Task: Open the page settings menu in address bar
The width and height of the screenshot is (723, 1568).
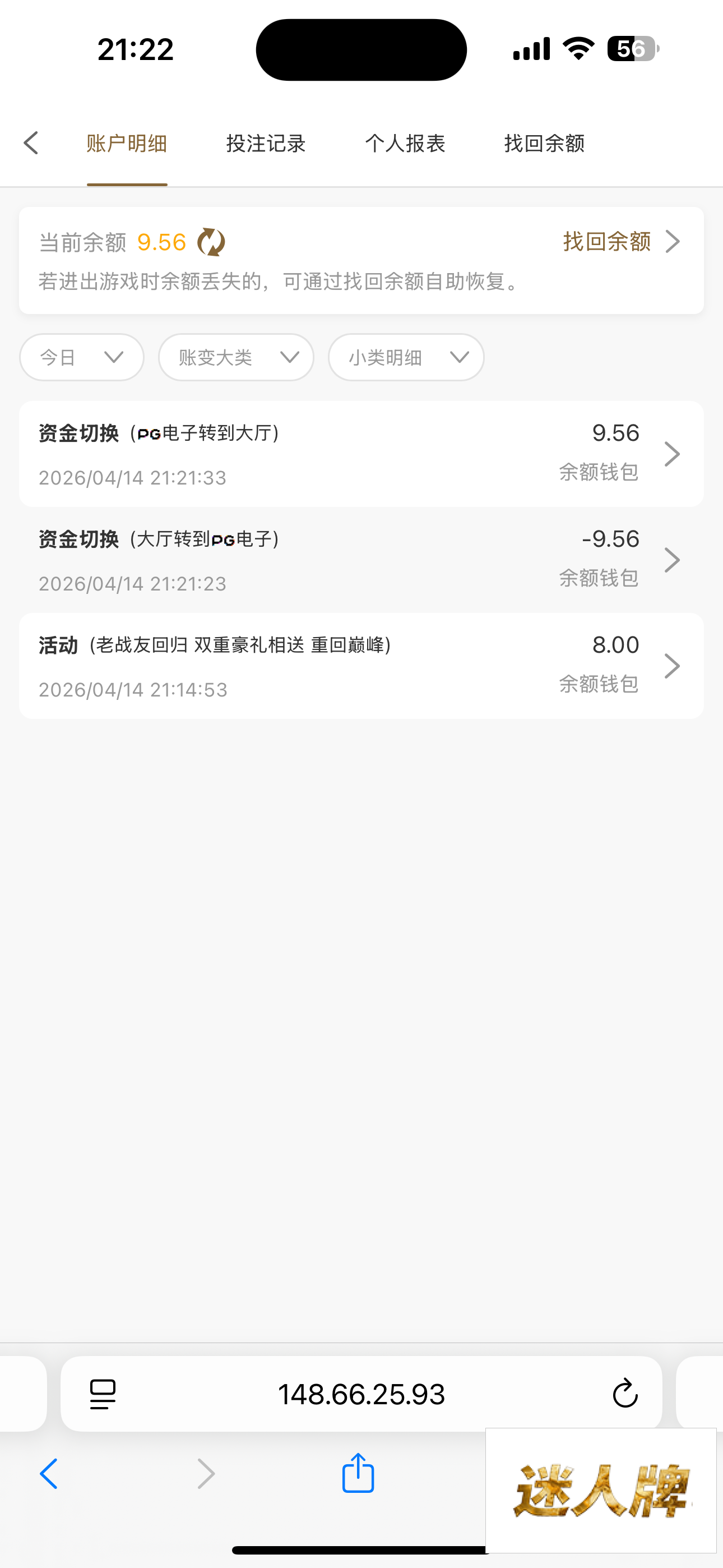Action: click(x=103, y=1393)
